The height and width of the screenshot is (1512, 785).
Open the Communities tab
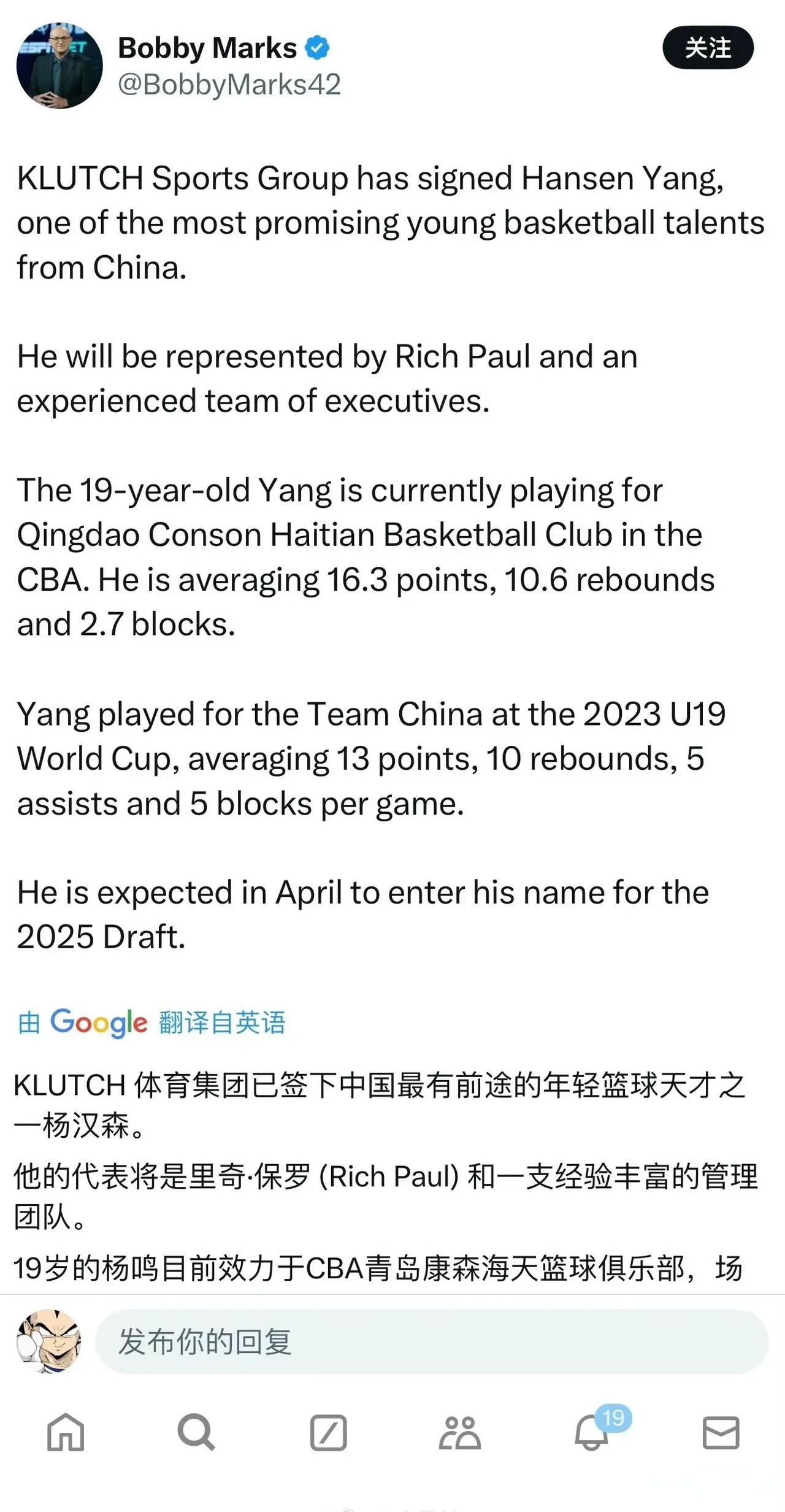pos(459,1432)
